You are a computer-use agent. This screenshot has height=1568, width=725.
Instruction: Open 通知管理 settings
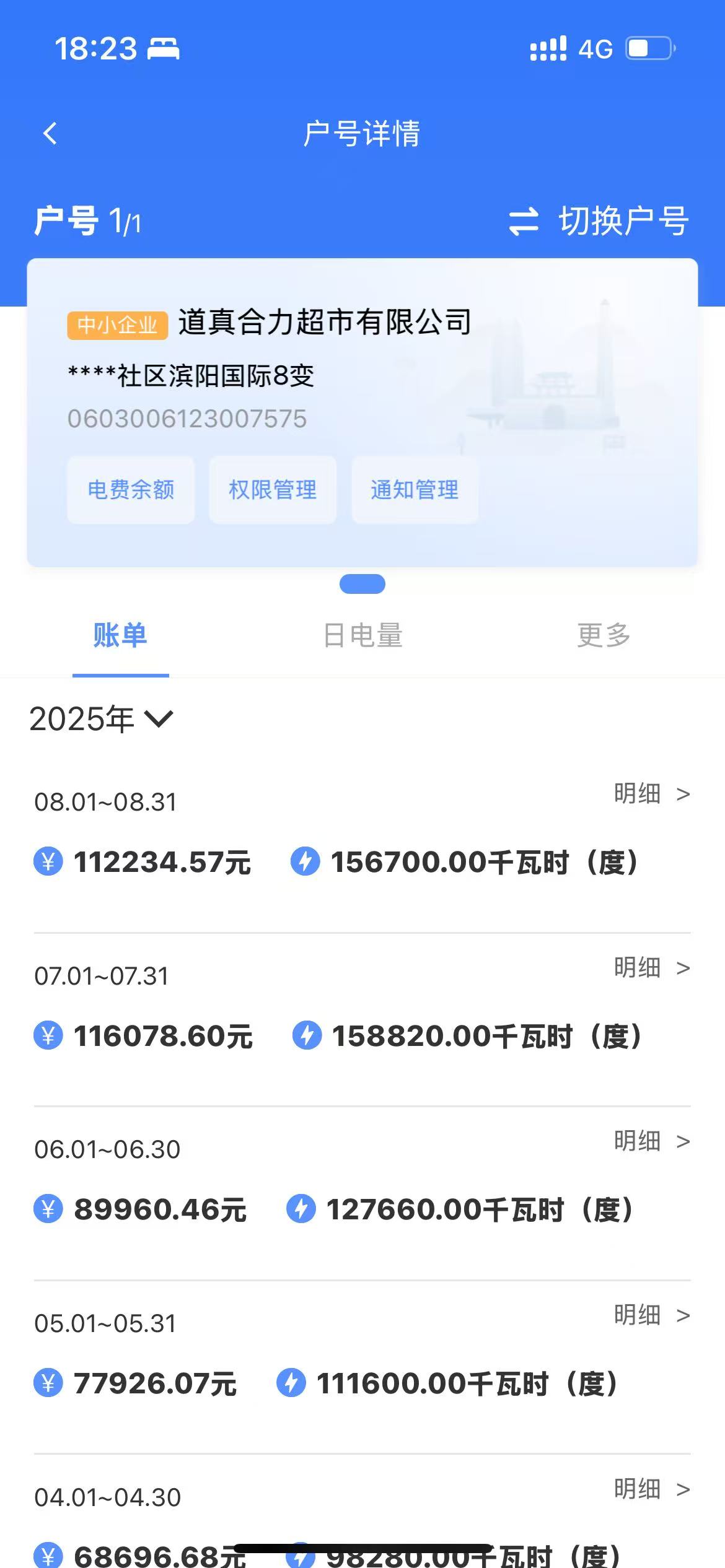pyautogui.click(x=415, y=490)
